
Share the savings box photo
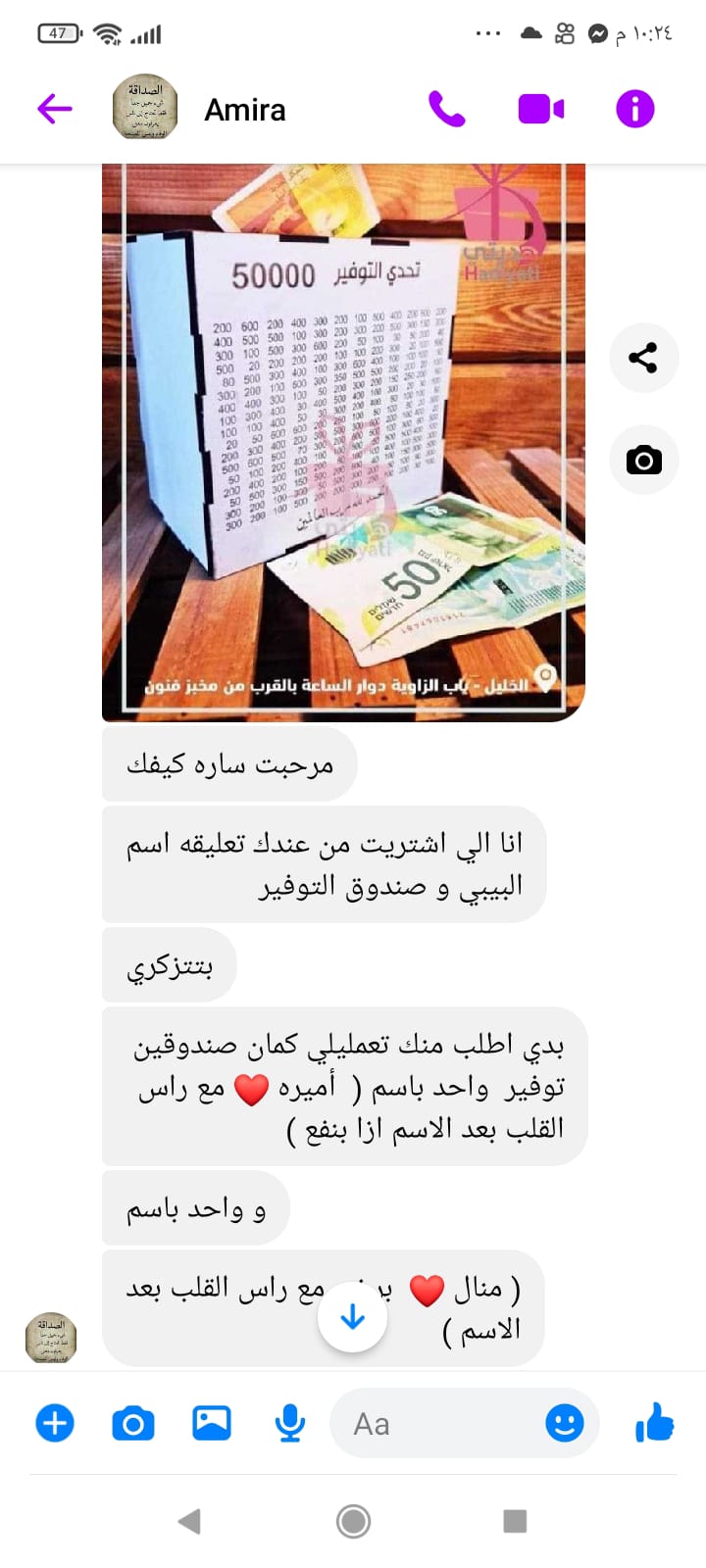click(x=643, y=358)
